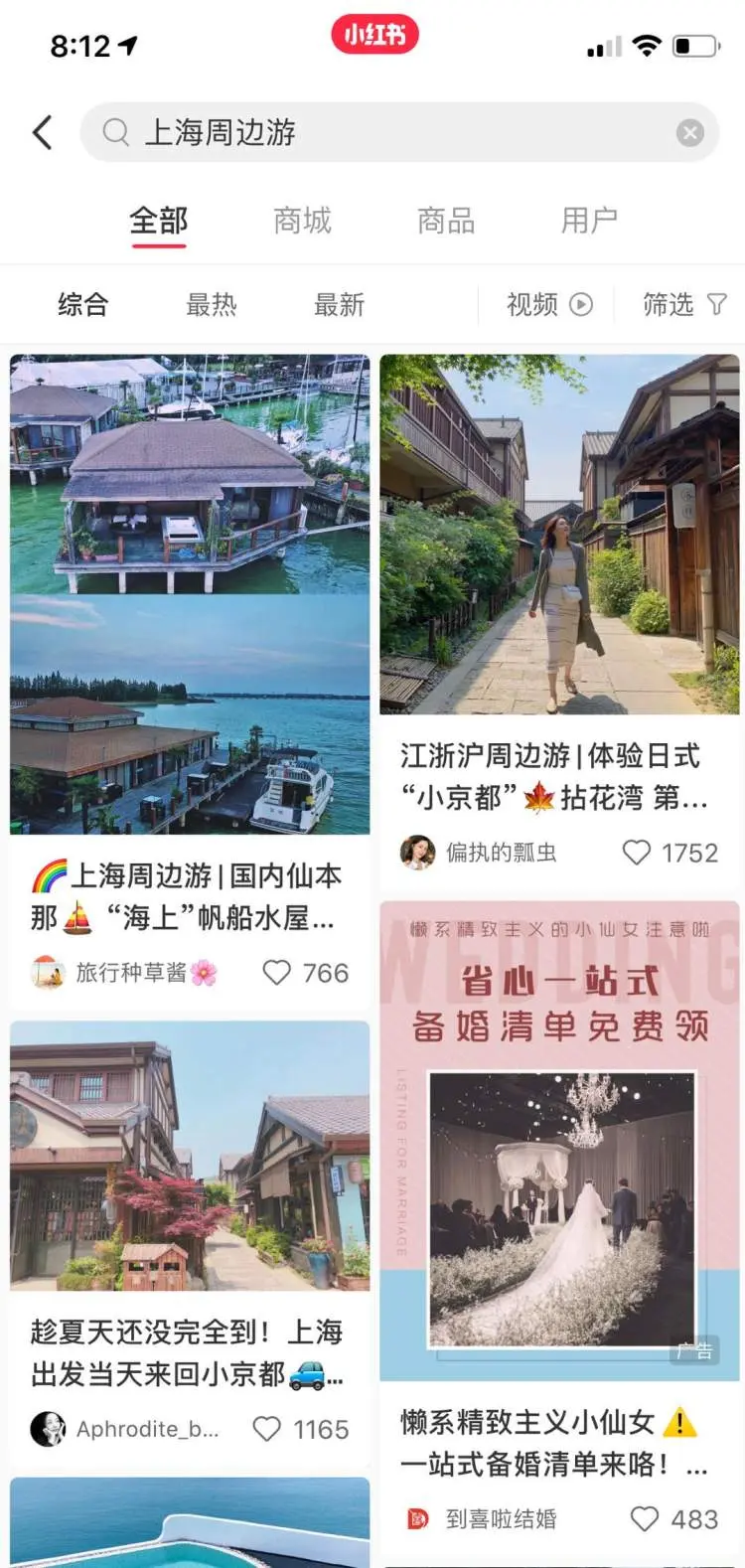The image size is (745, 1568).
Task: Sort results by 最新
Action: click(340, 304)
